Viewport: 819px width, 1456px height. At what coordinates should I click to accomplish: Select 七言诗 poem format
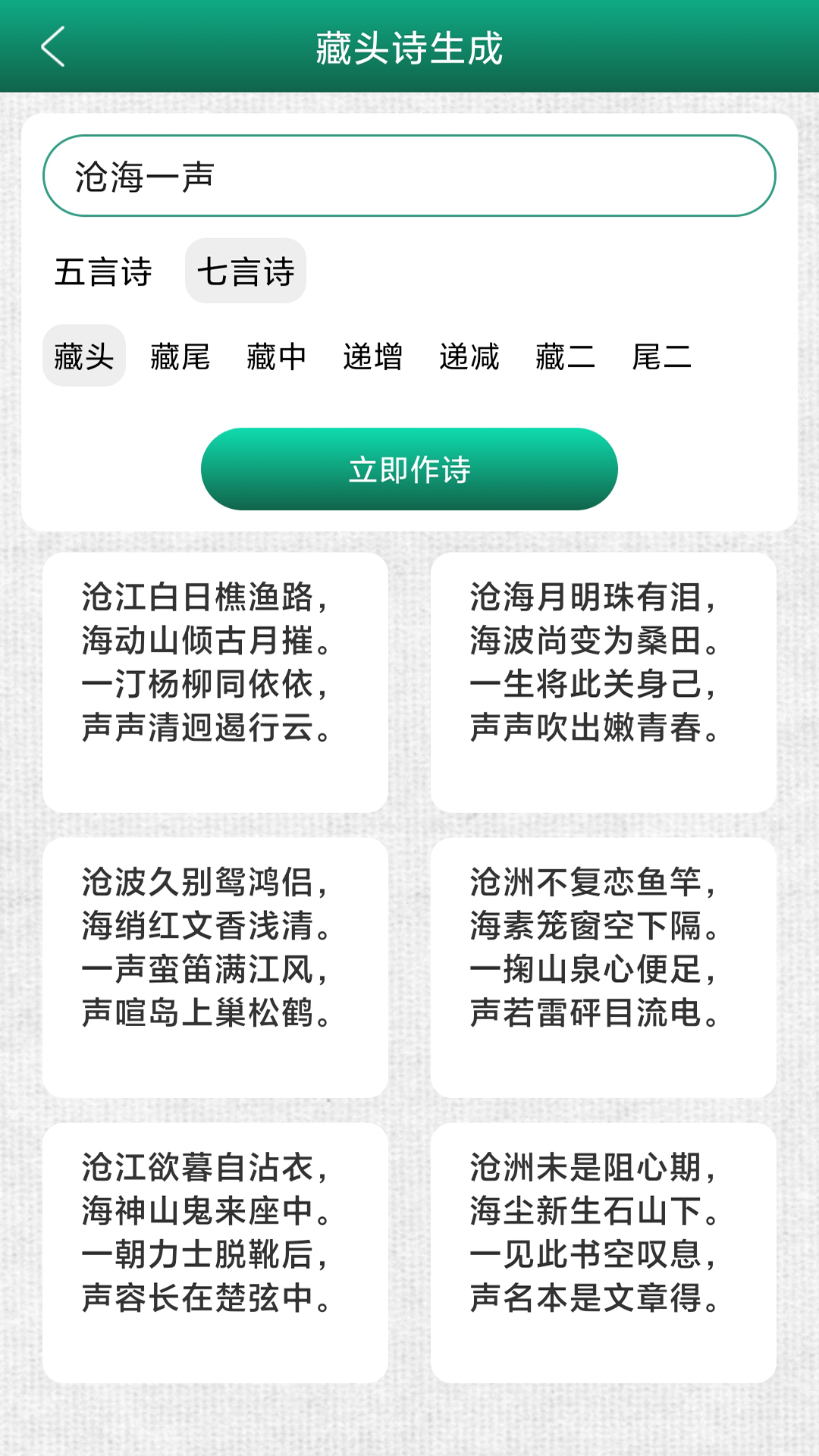(x=245, y=273)
